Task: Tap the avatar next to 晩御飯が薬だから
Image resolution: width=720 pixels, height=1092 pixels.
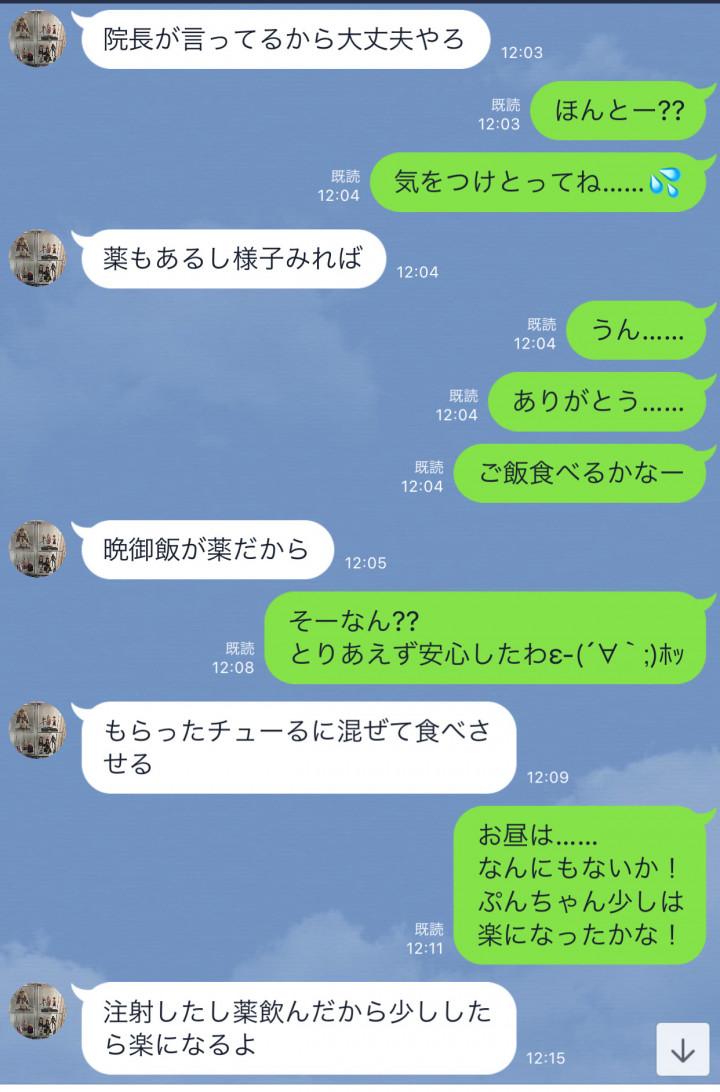Action: click(x=38, y=548)
